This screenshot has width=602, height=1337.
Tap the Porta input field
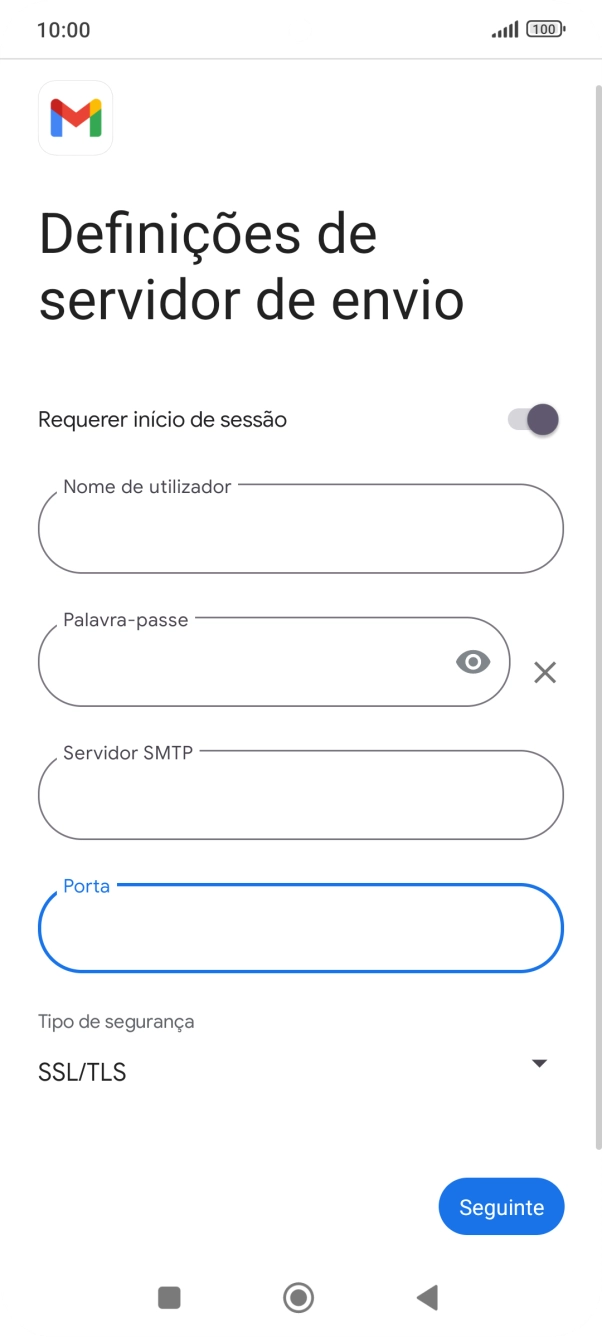pyautogui.click(x=300, y=929)
